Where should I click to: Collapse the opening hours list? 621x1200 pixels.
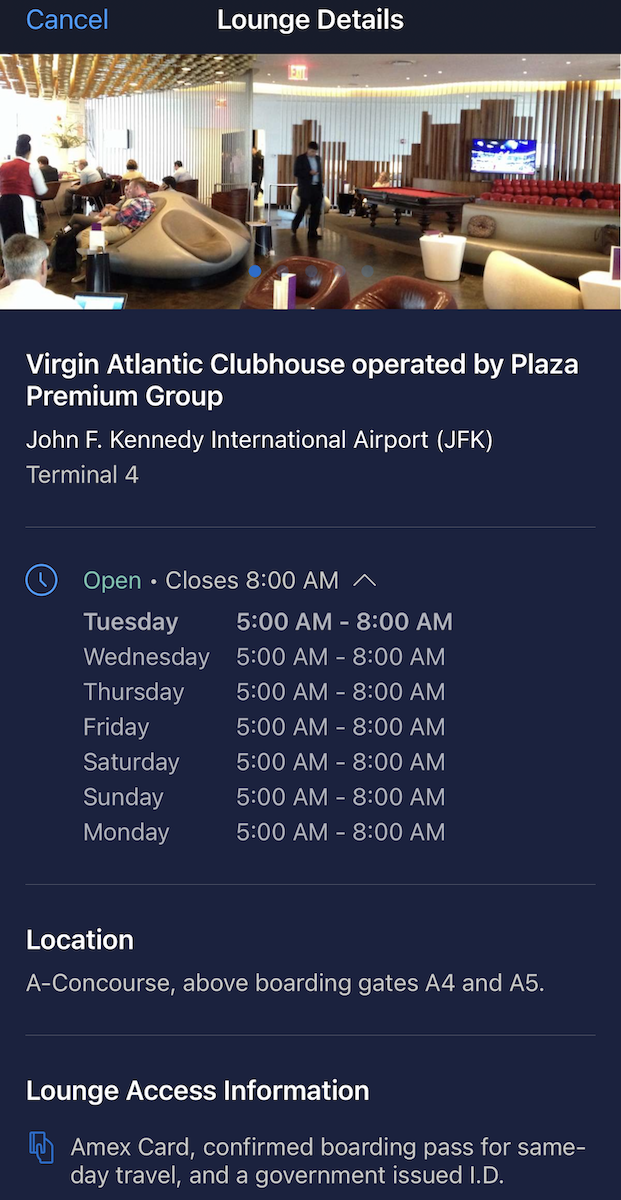(x=365, y=580)
